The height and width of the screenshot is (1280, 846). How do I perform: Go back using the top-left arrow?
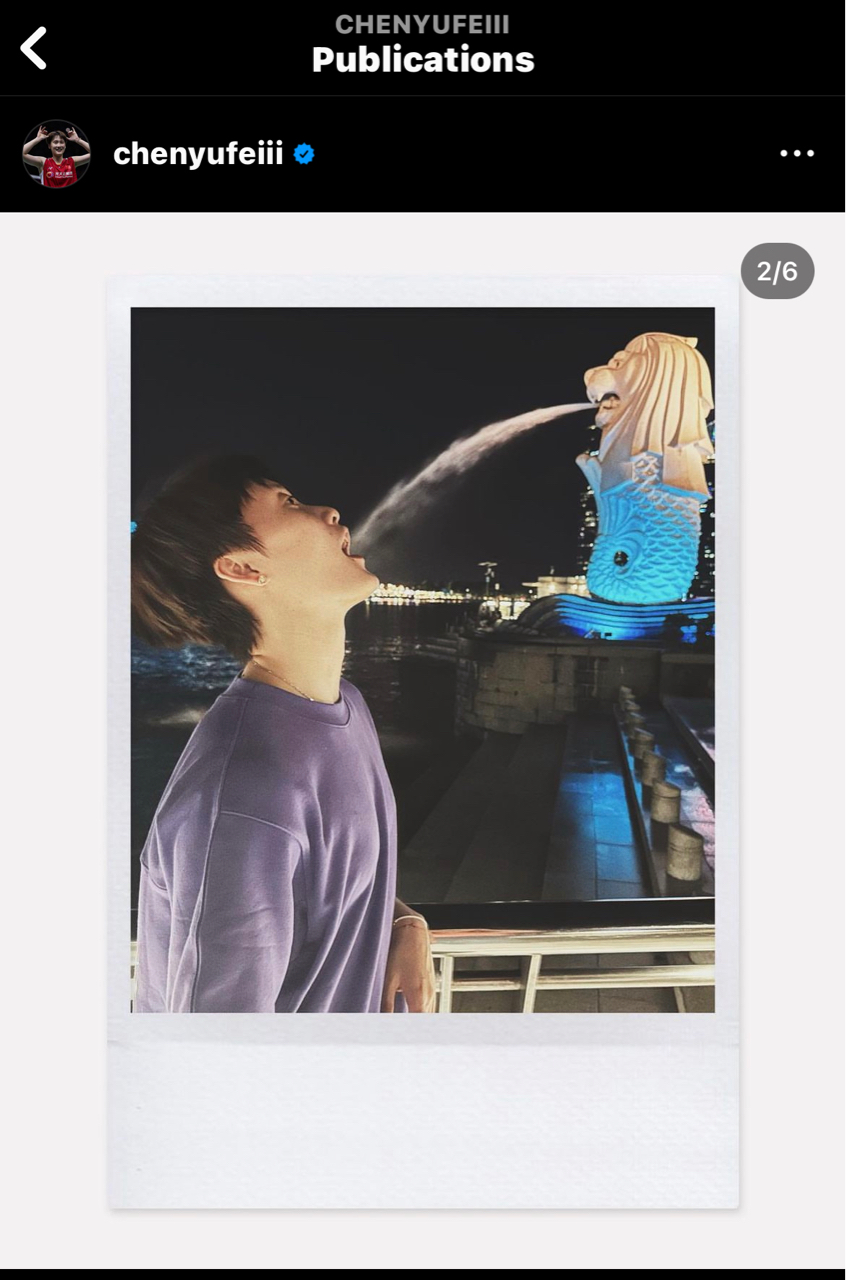coord(34,48)
